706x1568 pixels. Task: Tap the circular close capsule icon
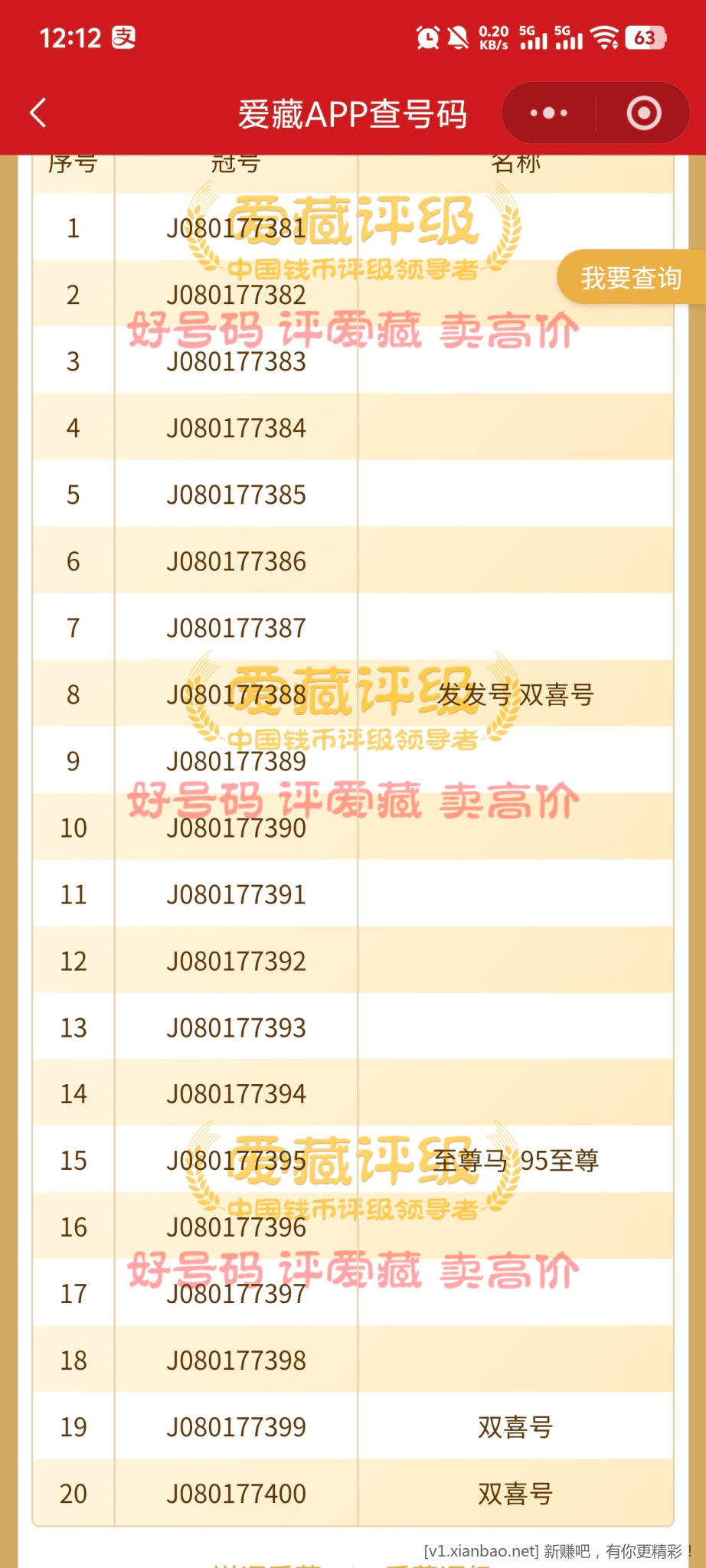coord(644,112)
